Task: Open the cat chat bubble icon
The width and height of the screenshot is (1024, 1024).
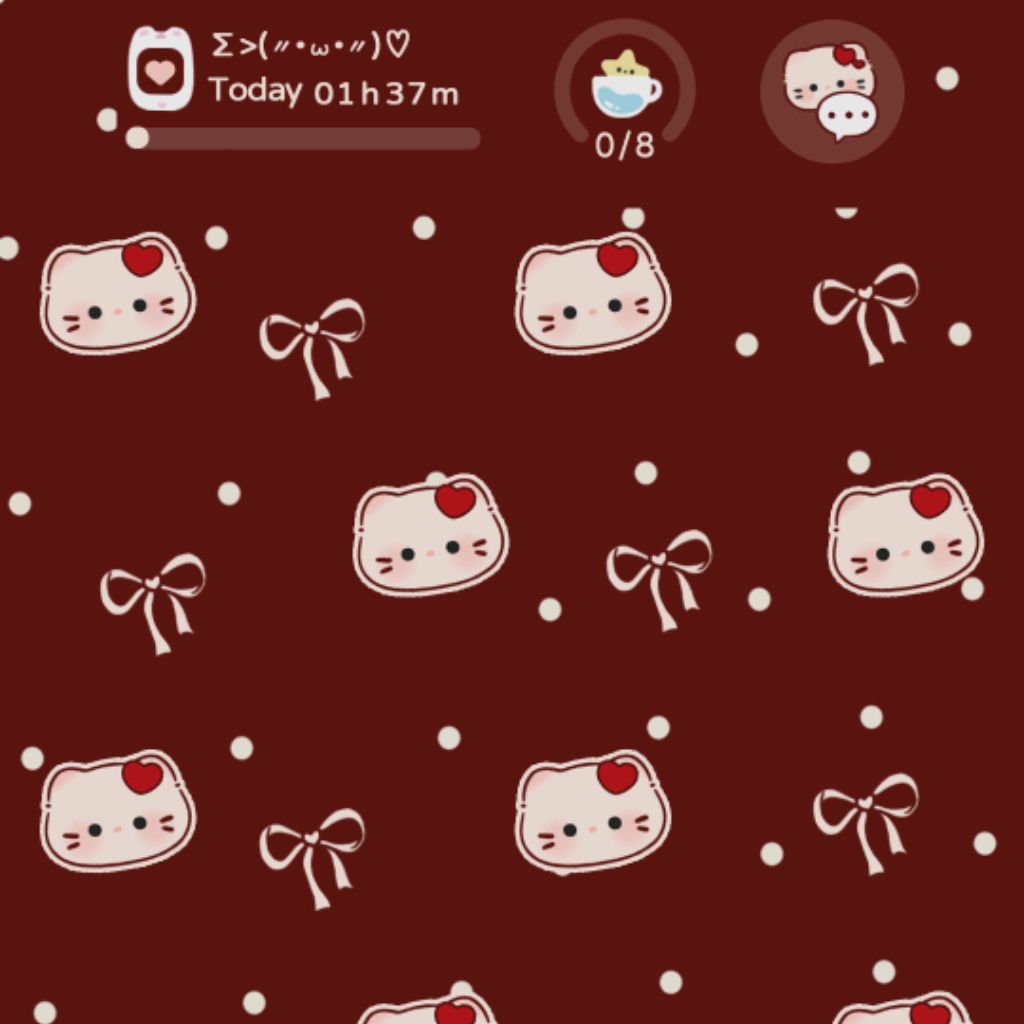Action: (x=831, y=92)
